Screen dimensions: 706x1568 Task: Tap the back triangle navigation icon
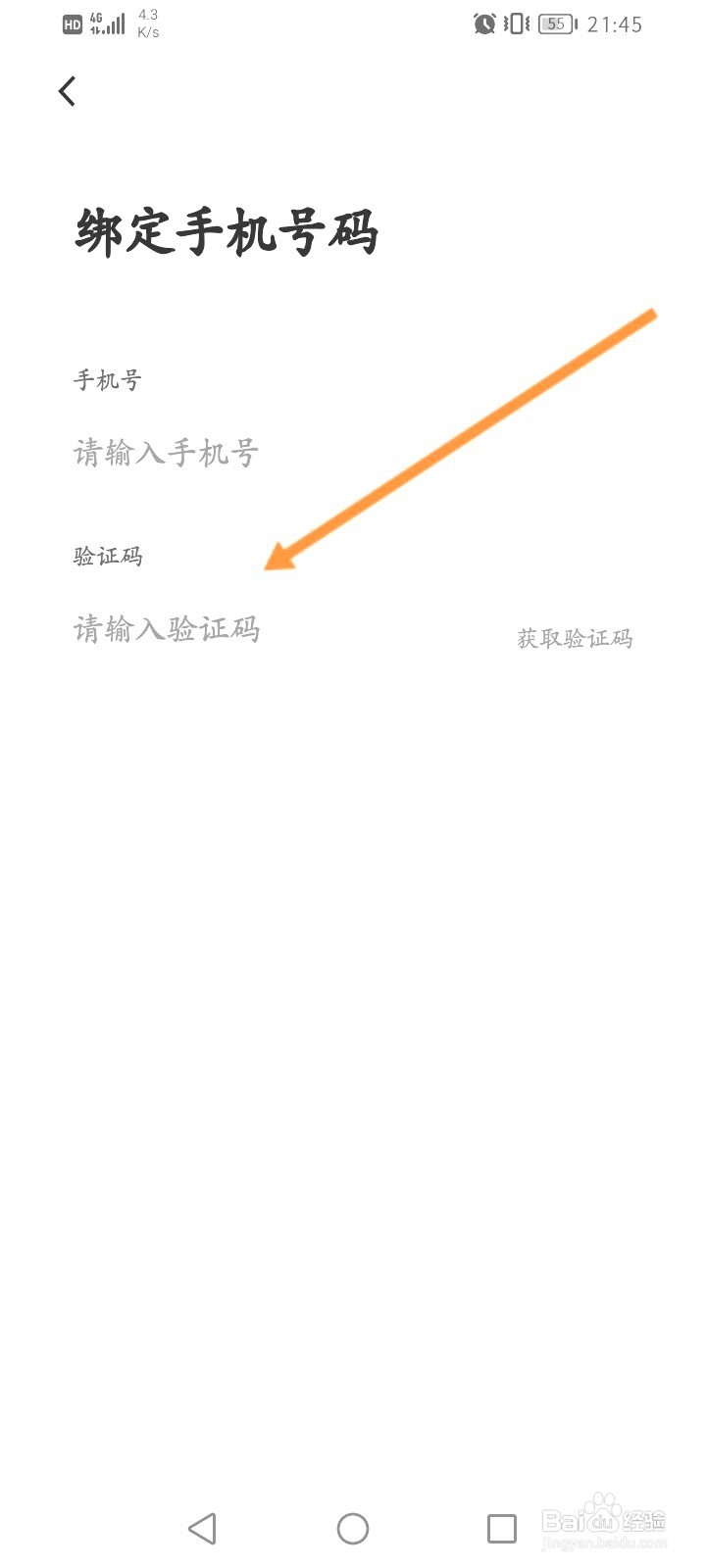pos(203,1527)
